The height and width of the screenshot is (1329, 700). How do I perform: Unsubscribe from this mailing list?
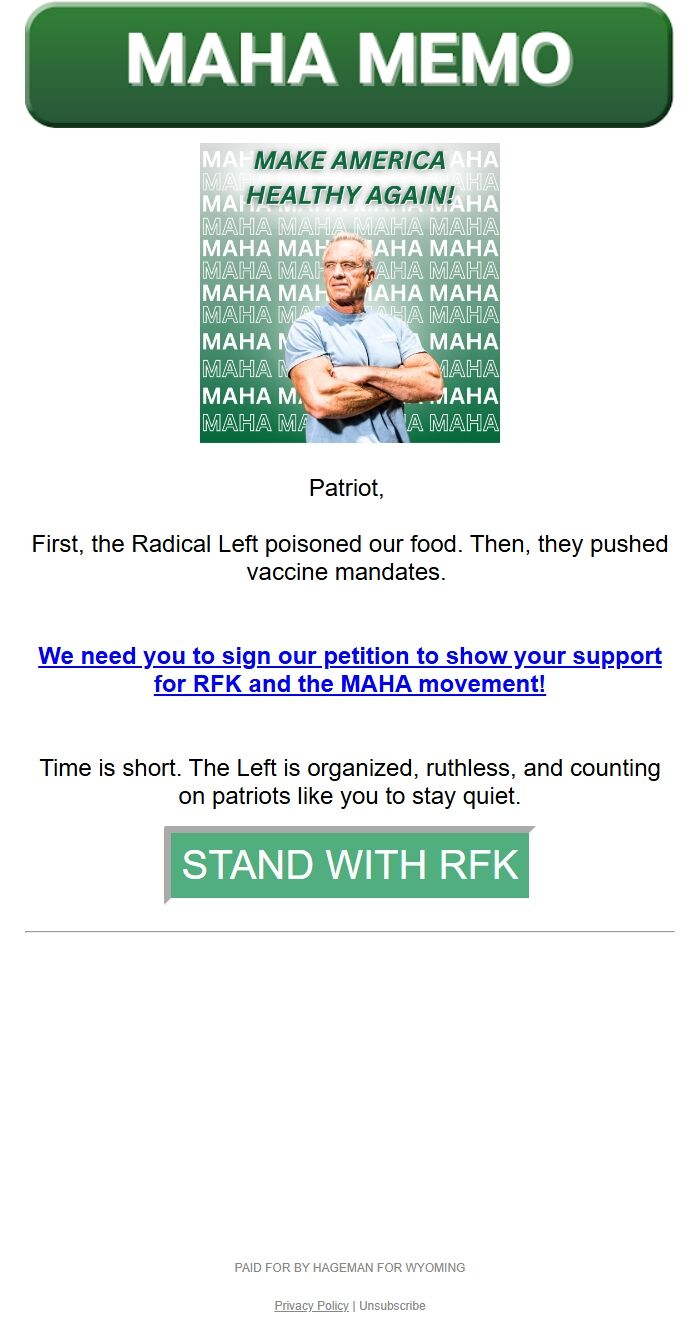[392, 1306]
